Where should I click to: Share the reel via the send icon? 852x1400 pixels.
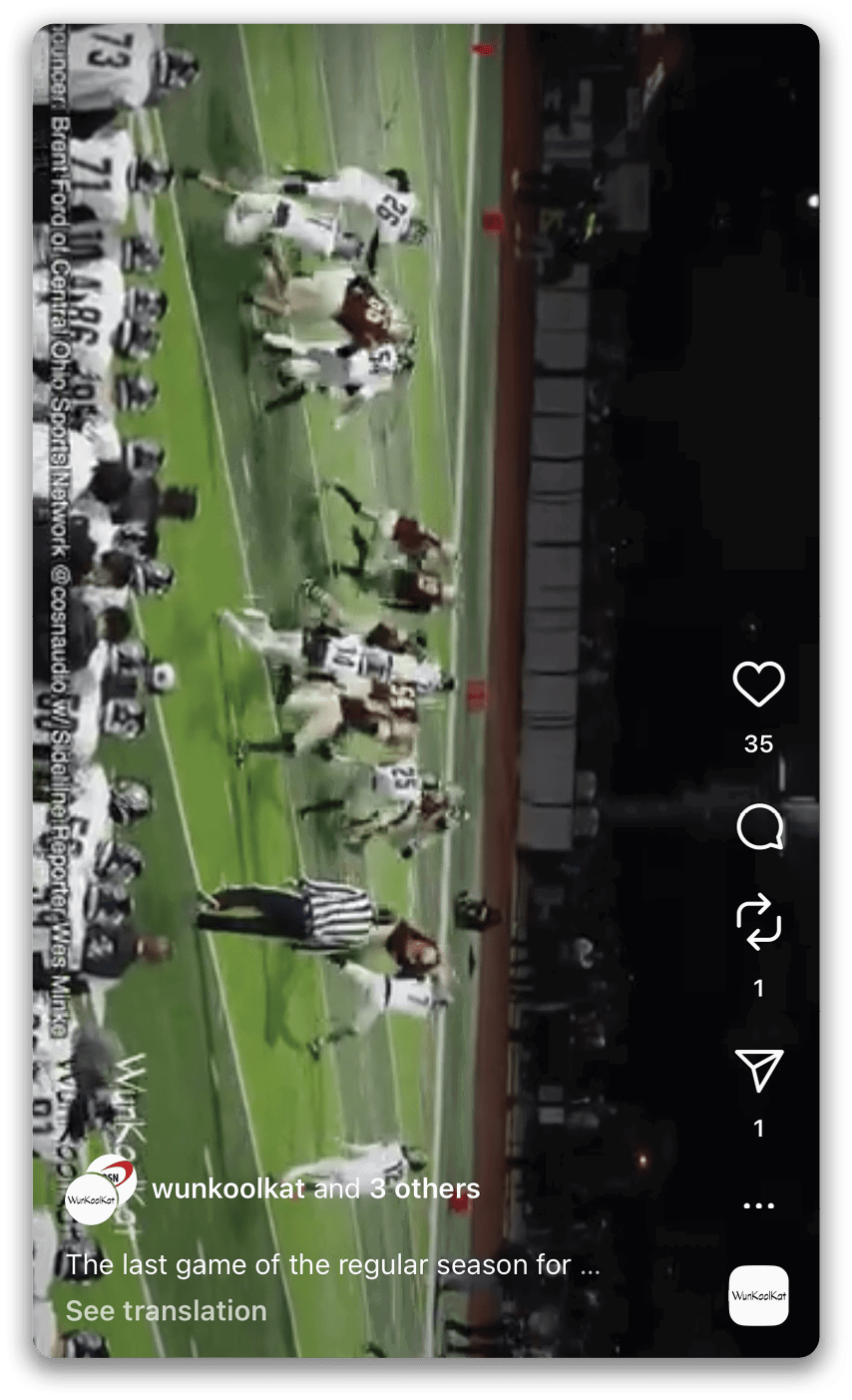758,1070
